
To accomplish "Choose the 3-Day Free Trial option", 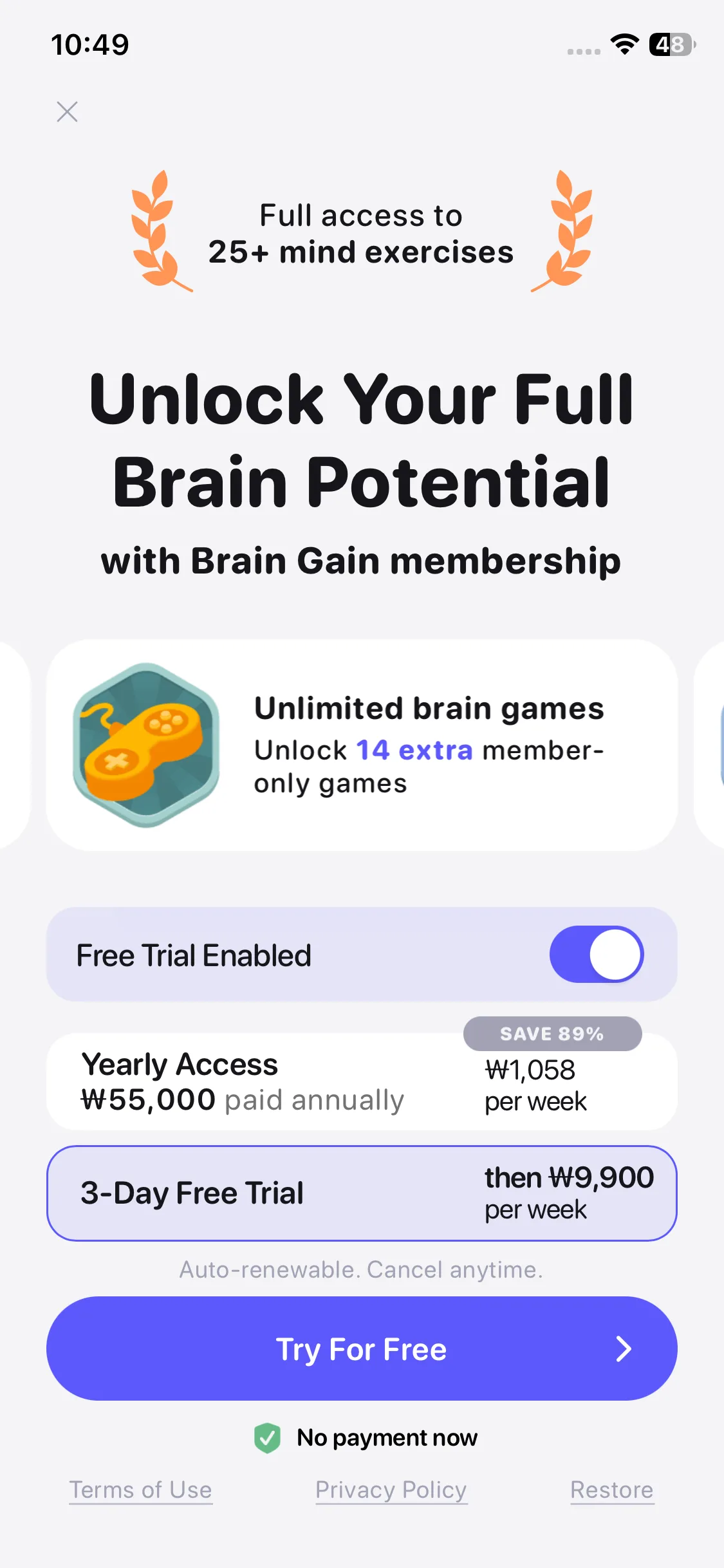I will [x=361, y=1193].
